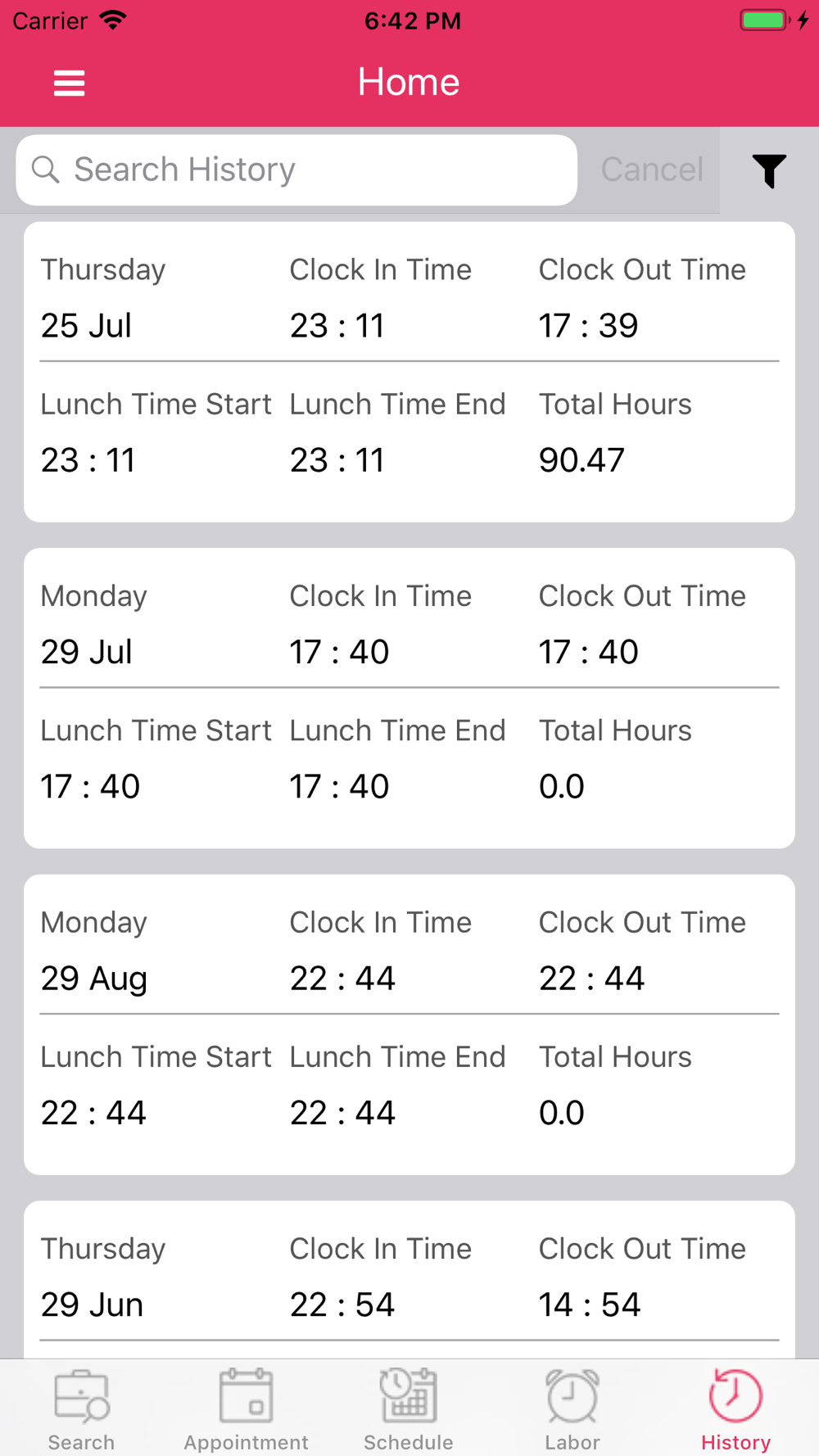Image resolution: width=819 pixels, height=1456 pixels.
Task: Open the filter options
Action: (x=769, y=170)
